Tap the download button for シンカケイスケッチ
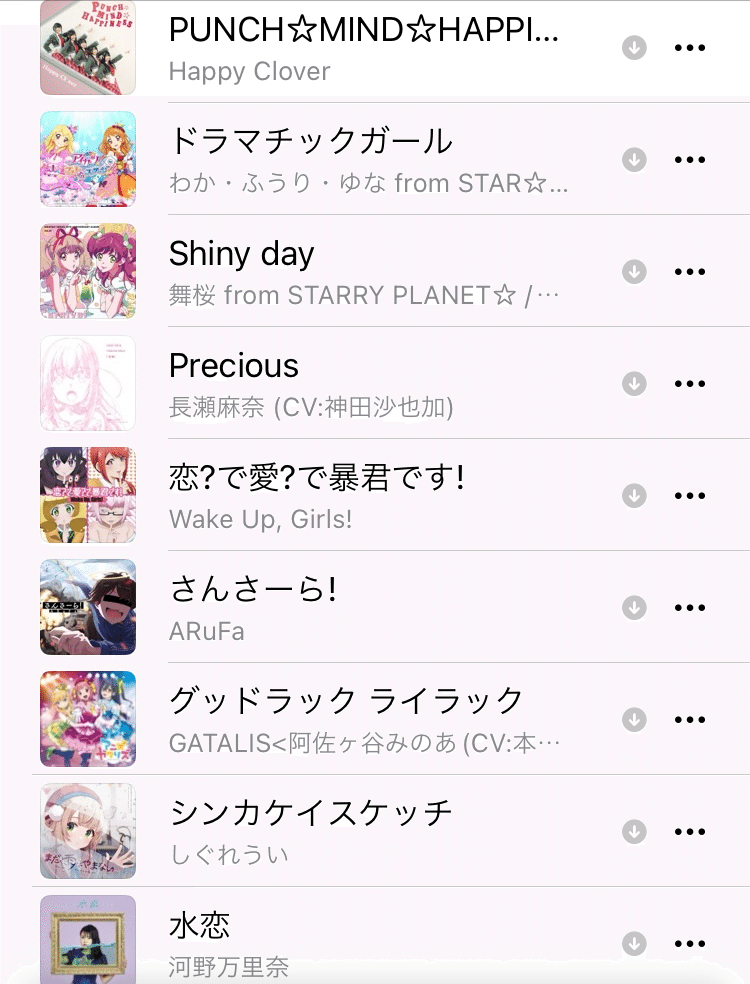Image resolution: width=750 pixels, height=984 pixels. point(633,831)
